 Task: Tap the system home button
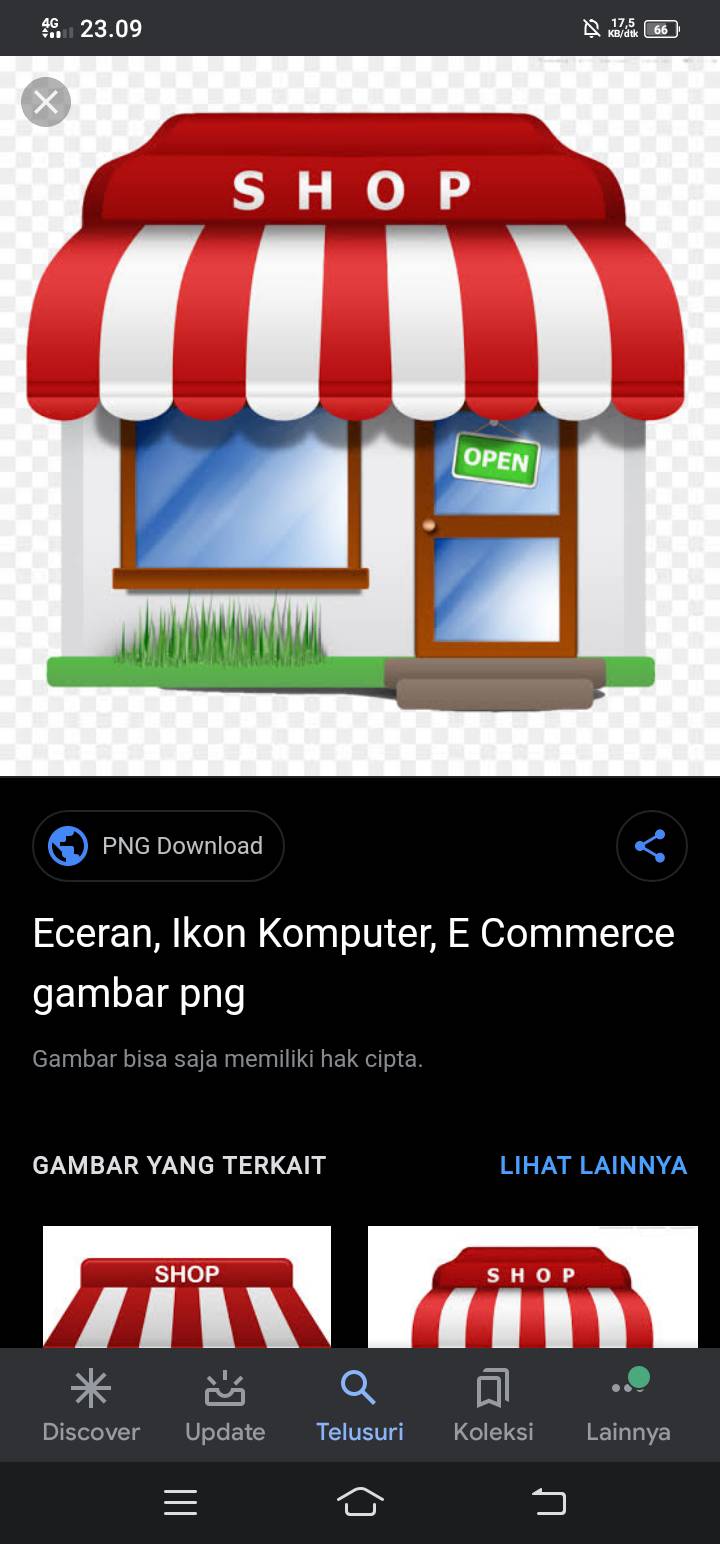point(360,1502)
